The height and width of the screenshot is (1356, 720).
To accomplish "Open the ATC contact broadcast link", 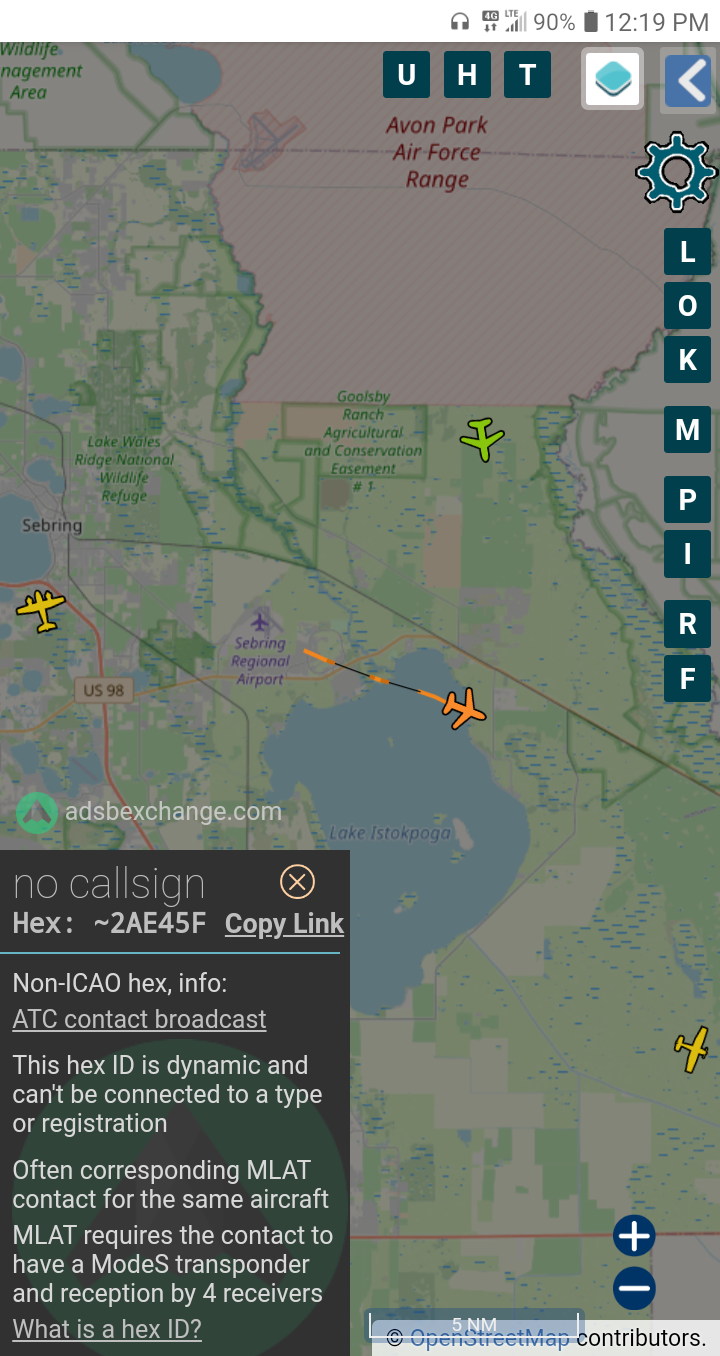I will 139,1019.
